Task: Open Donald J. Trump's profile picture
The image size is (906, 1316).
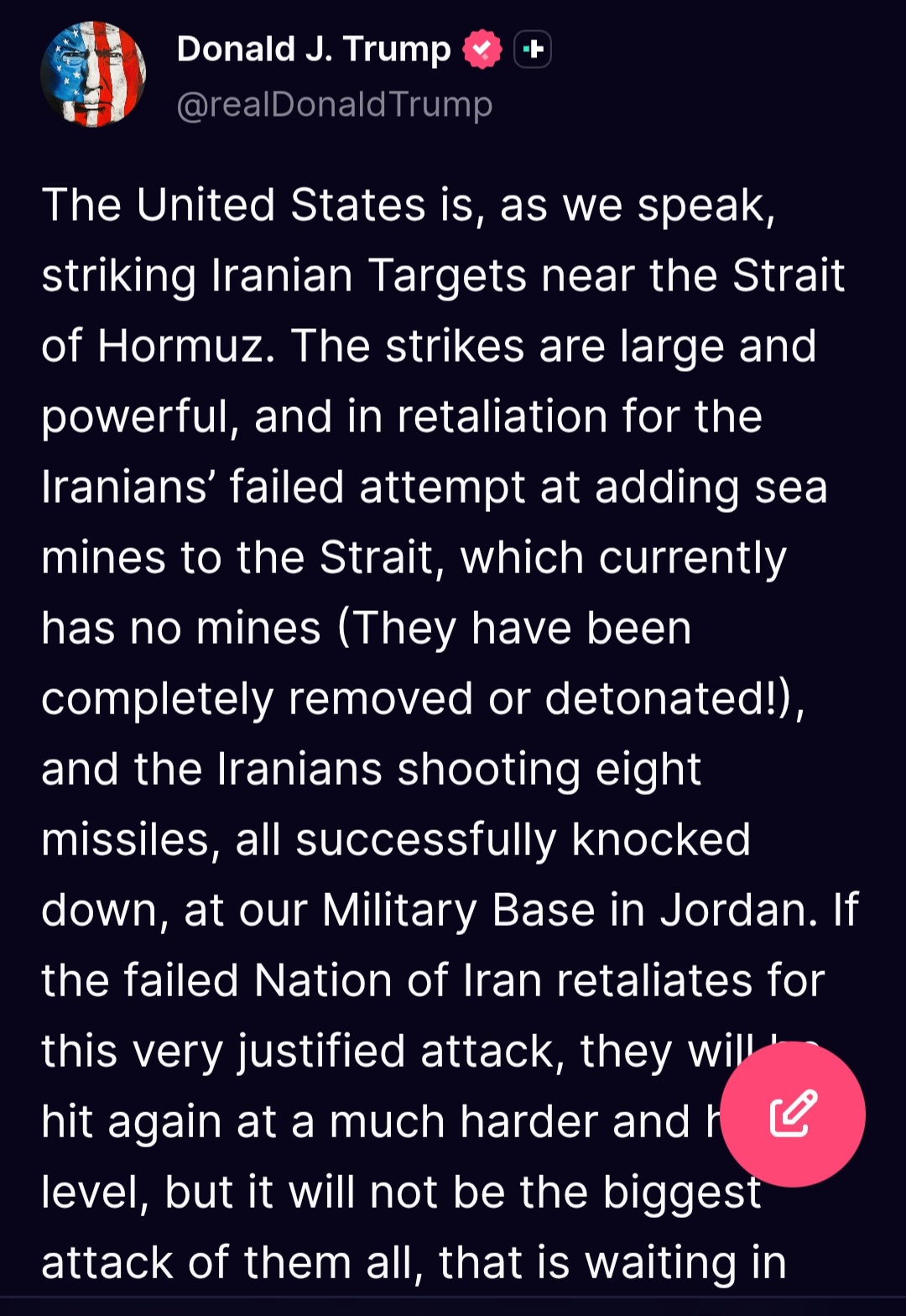Action: 93,75
